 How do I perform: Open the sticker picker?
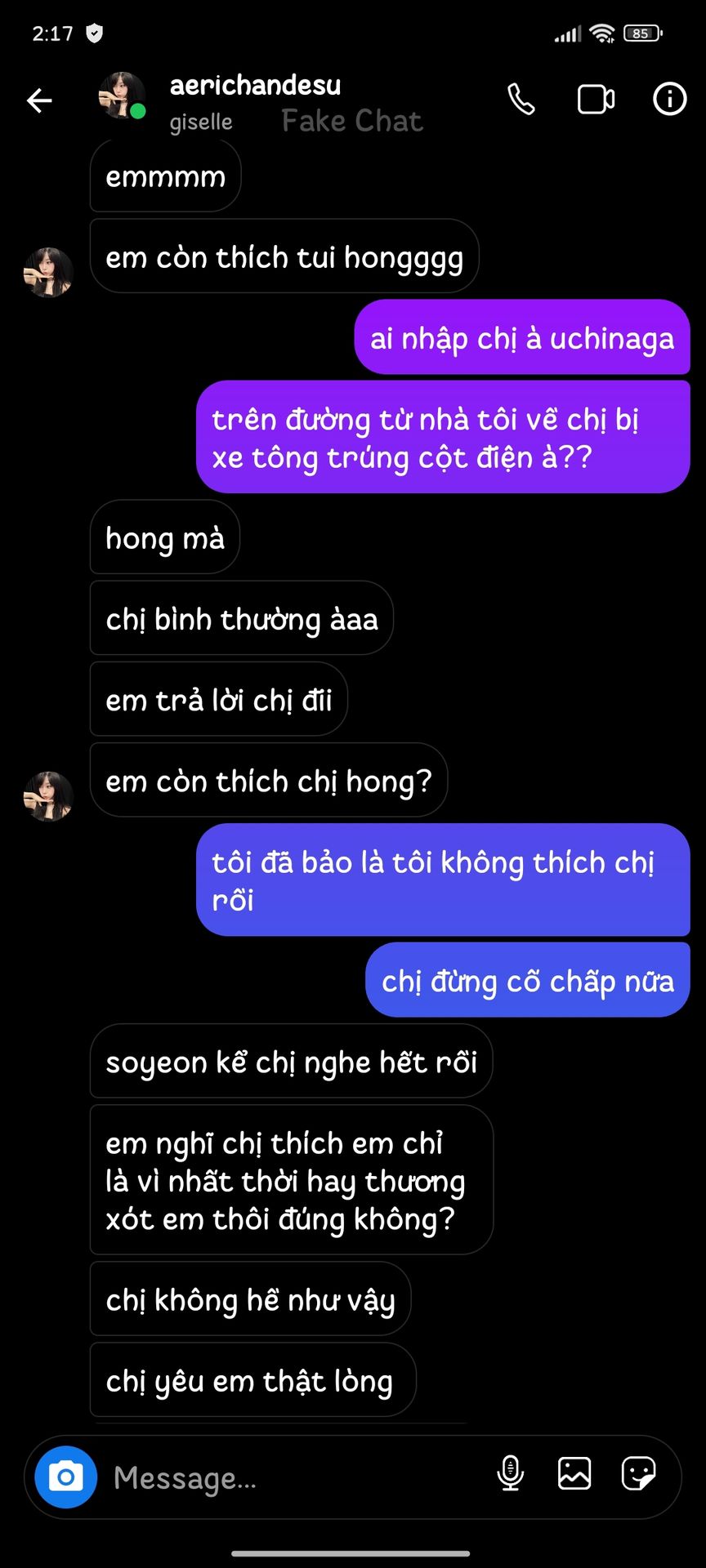(638, 1473)
